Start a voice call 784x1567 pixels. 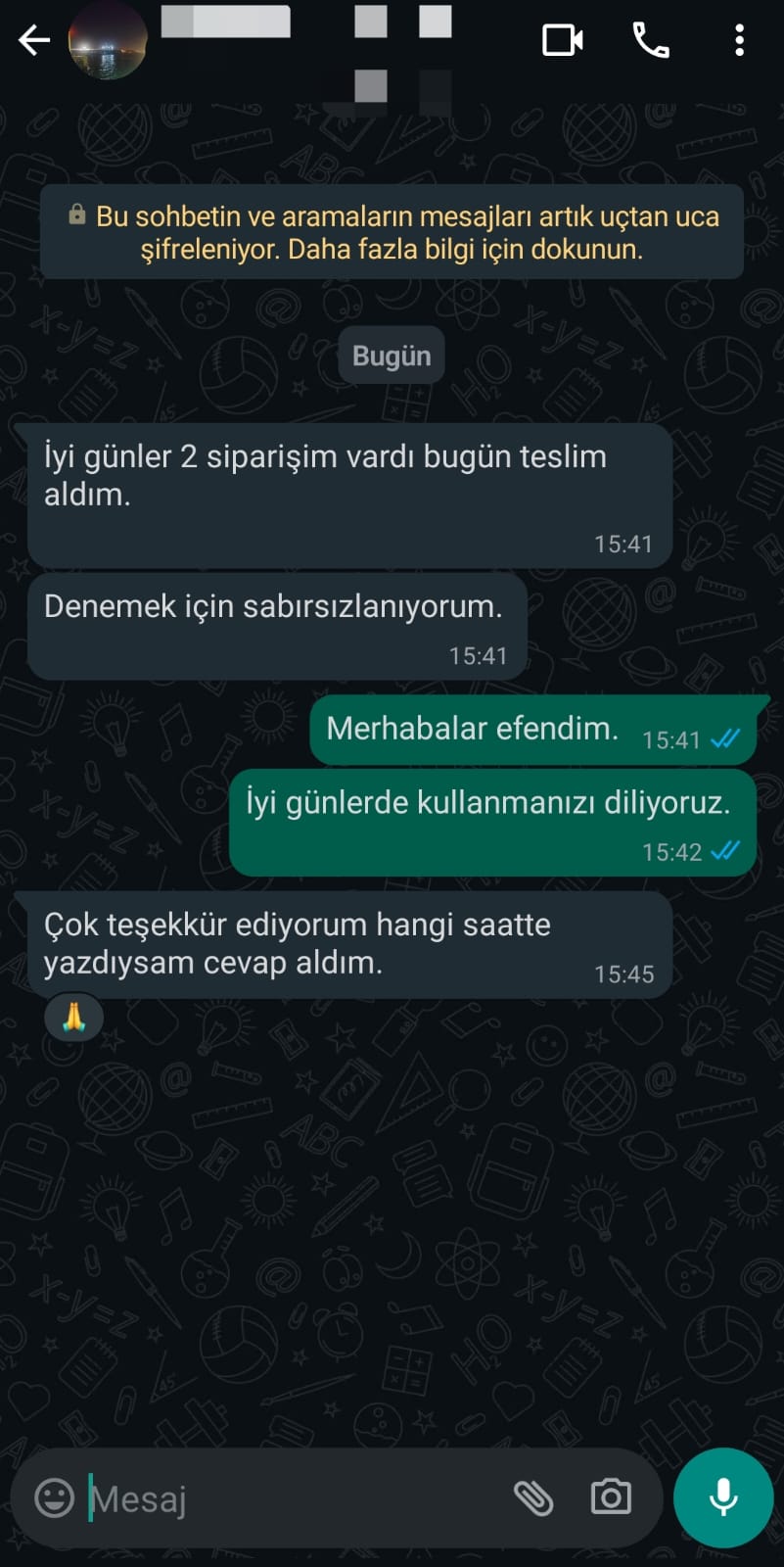[x=651, y=40]
